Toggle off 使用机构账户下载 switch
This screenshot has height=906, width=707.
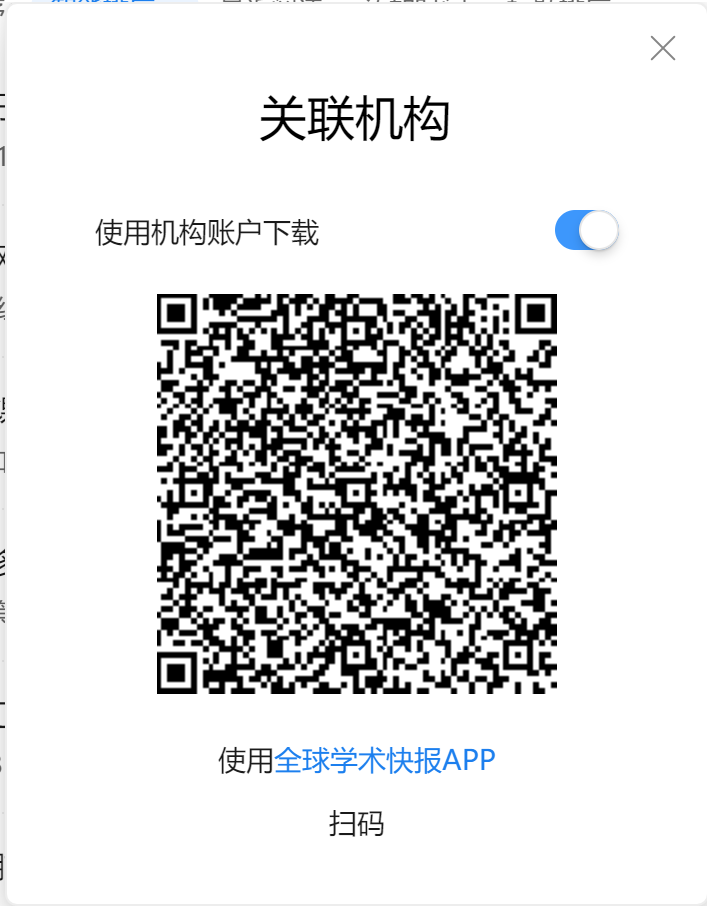587,231
